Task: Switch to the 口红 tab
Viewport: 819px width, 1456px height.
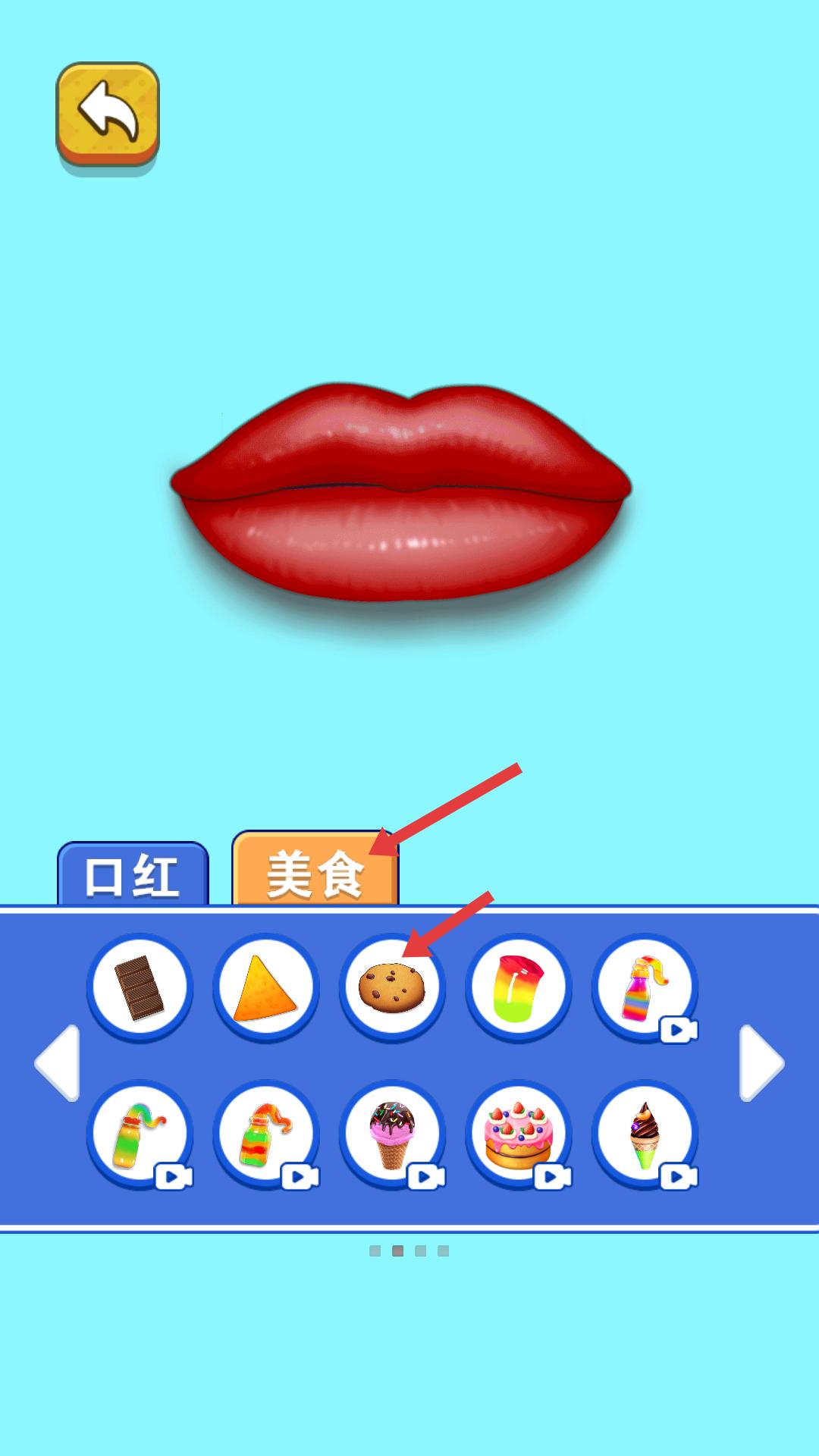Action: pos(133,874)
